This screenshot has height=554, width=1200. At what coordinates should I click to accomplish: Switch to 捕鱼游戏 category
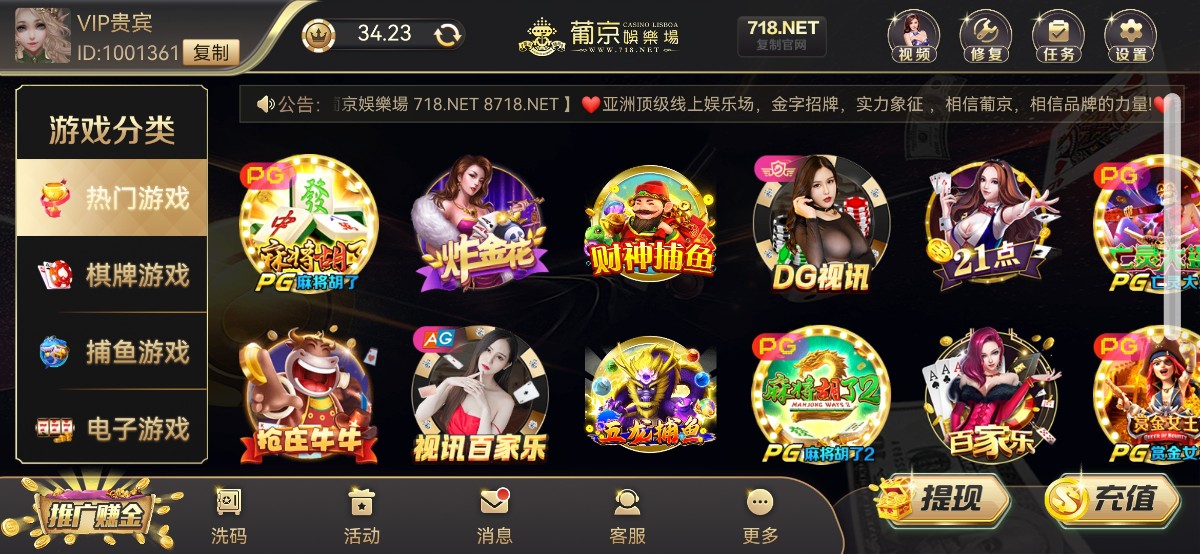coord(112,352)
